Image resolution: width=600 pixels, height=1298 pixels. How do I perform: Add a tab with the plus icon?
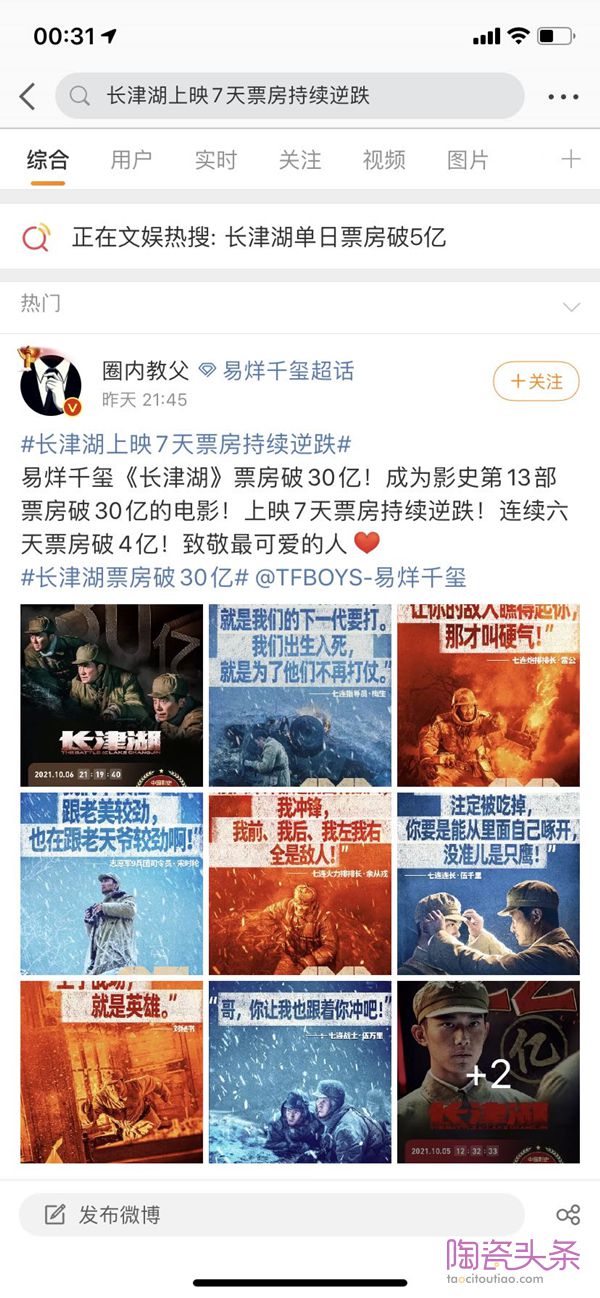coord(570,159)
